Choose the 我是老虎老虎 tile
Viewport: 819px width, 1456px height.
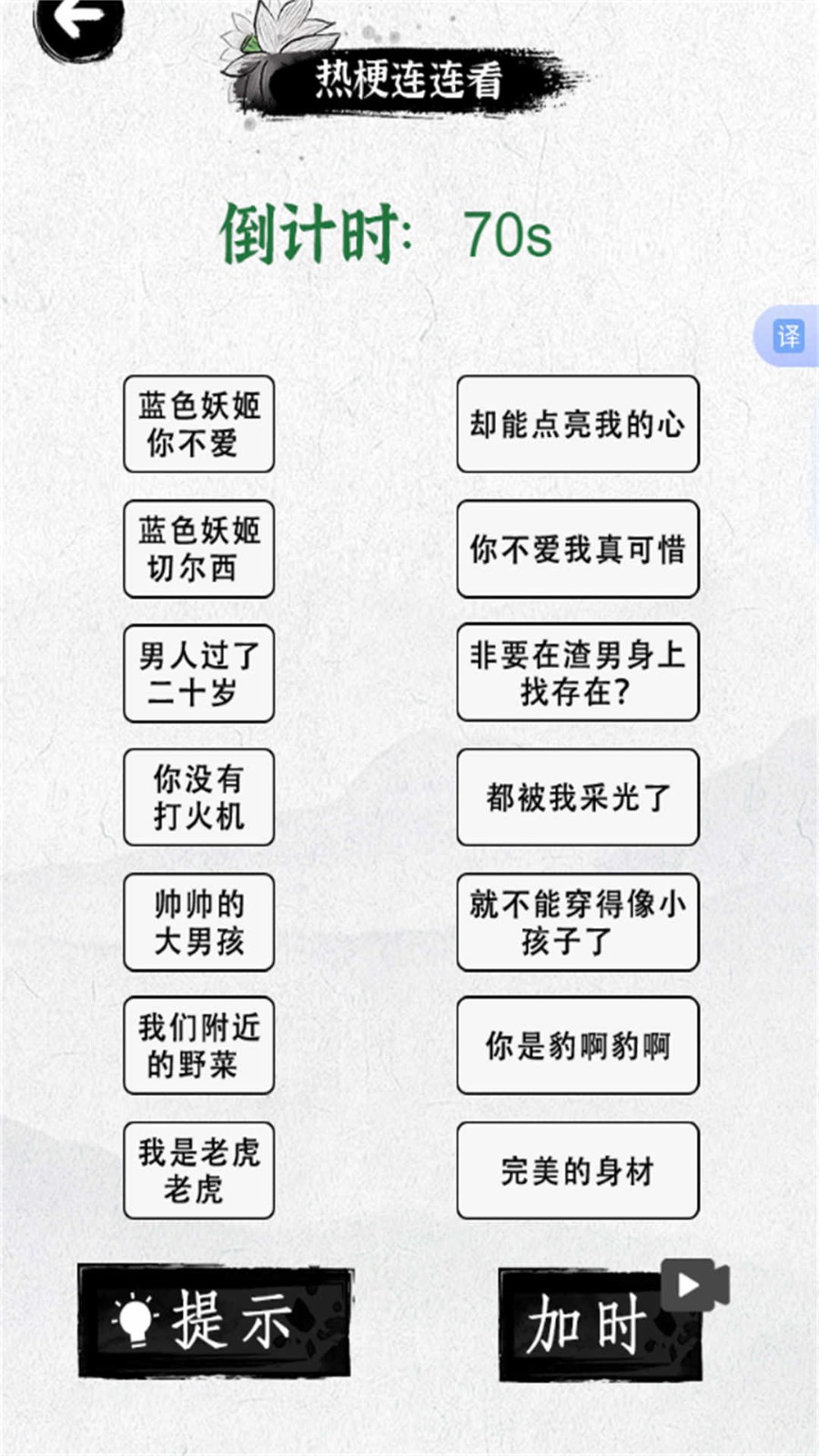(x=198, y=1170)
